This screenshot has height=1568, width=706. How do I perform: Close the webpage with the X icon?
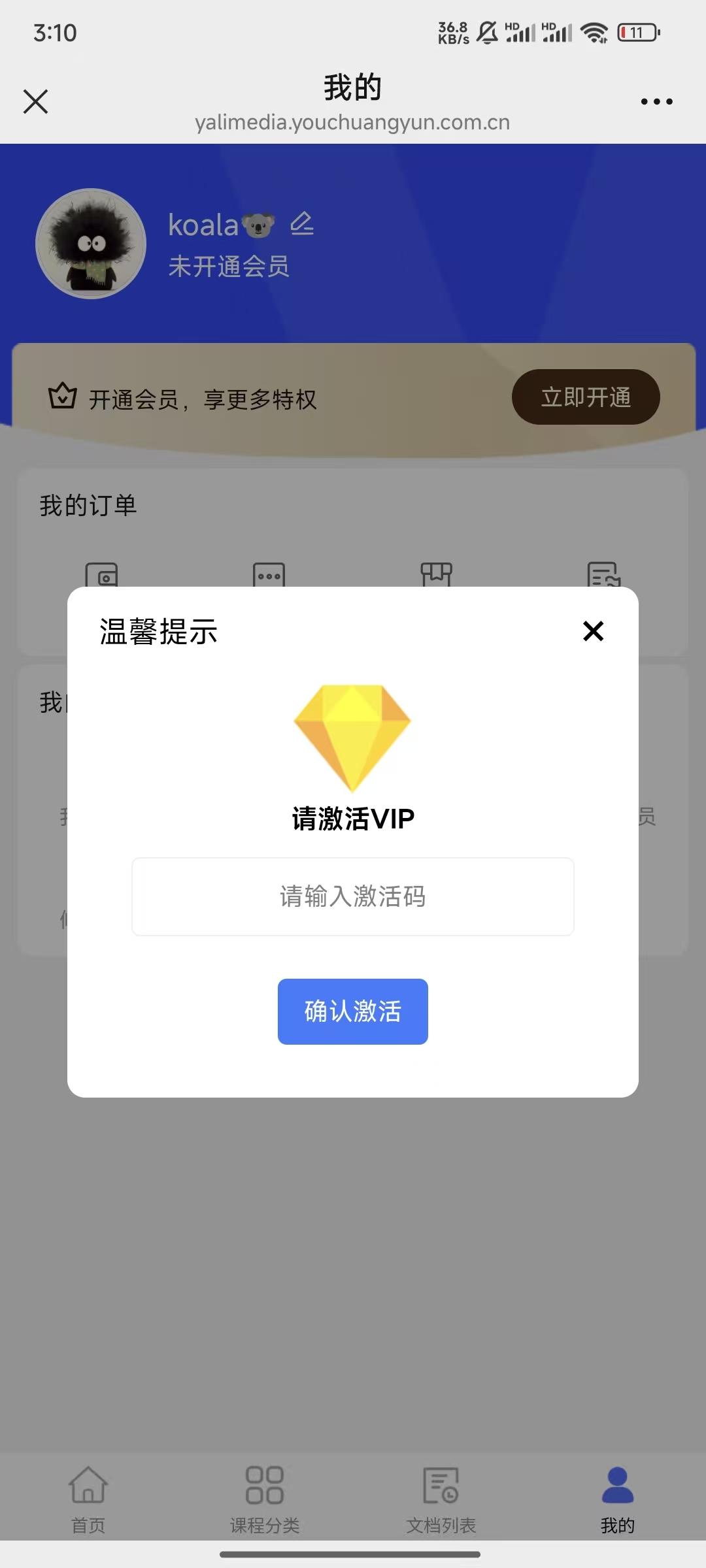36,102
